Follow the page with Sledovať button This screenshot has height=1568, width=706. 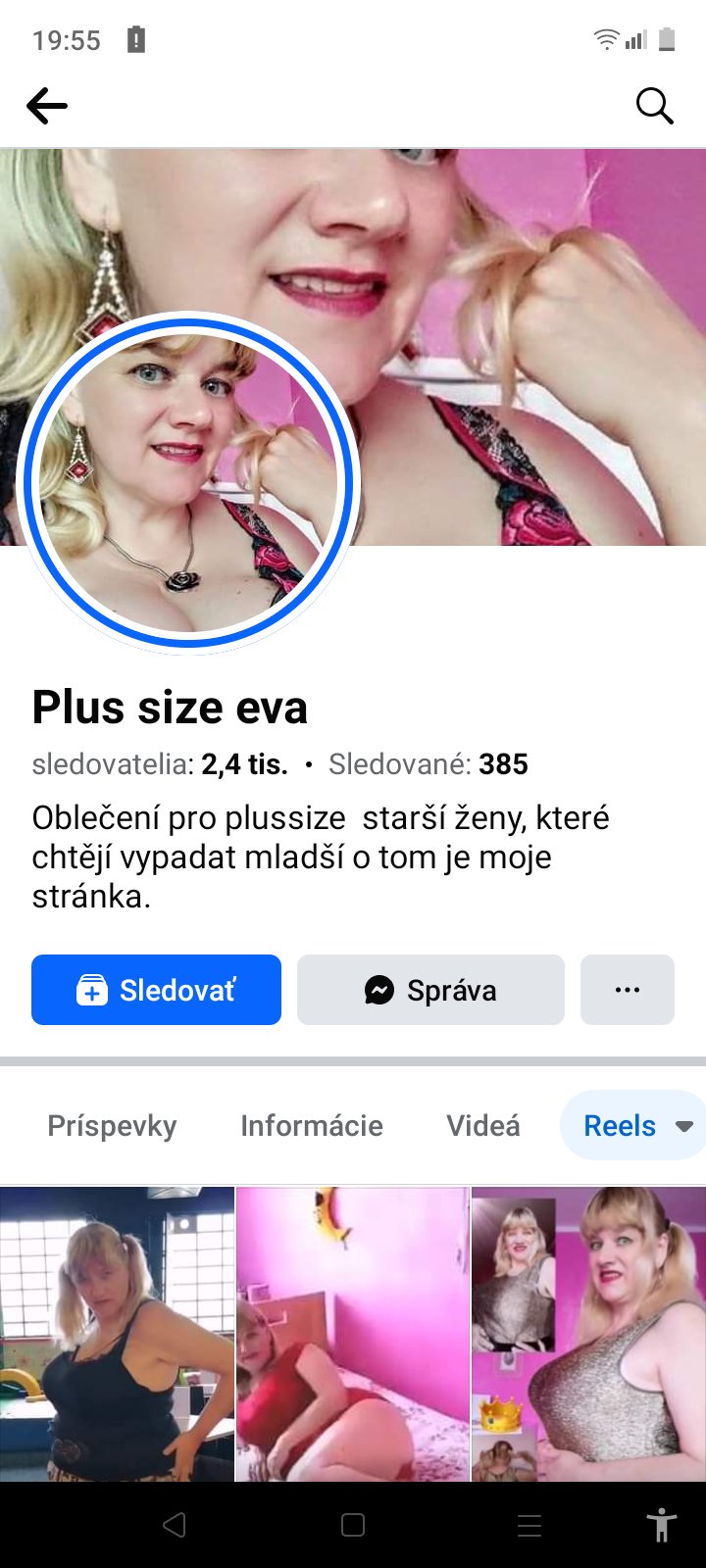(157, 990)
